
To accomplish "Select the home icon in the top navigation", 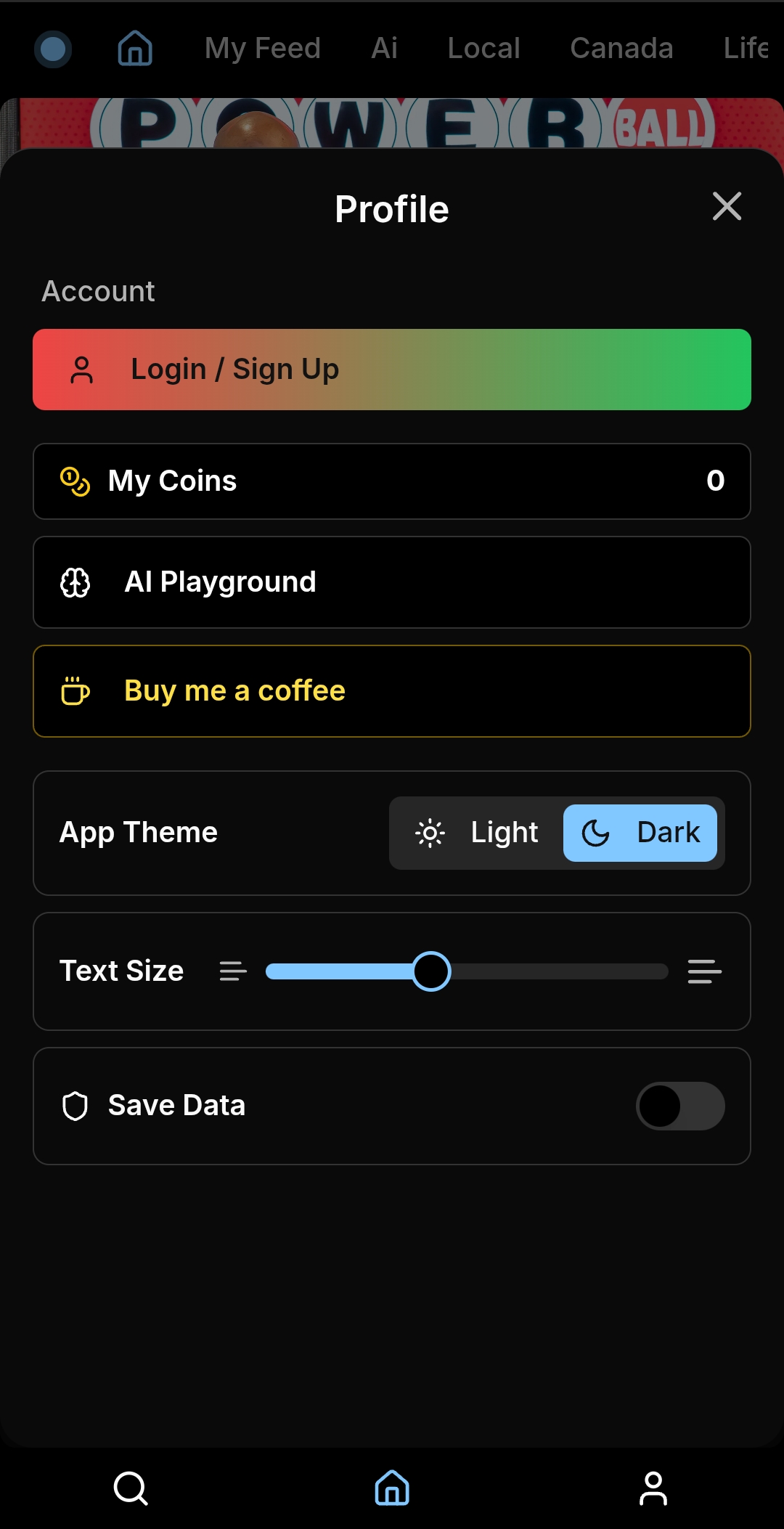I will pyautogui.click(x=134, y=49).
